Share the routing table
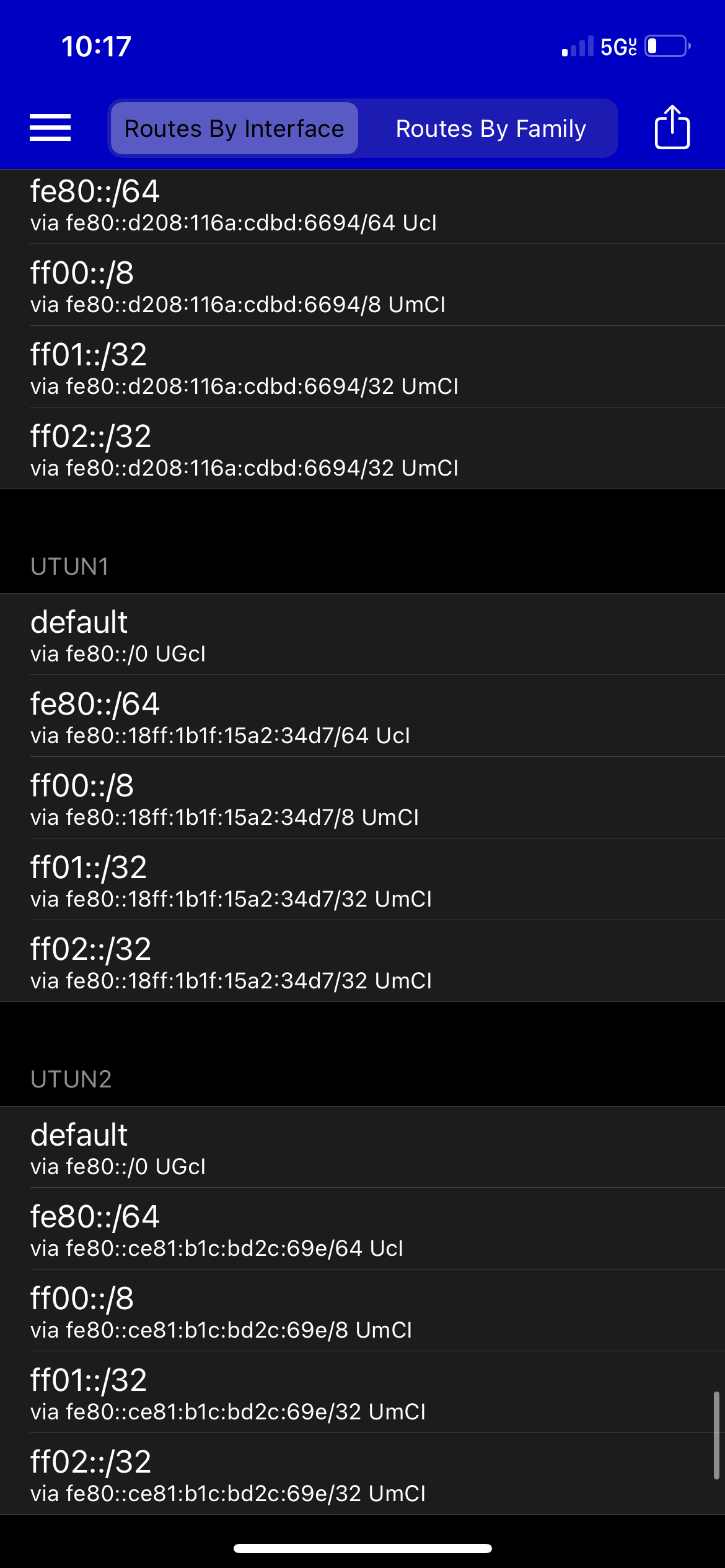725x1568 pixels. pyautogui.click(x=672, y=127)
